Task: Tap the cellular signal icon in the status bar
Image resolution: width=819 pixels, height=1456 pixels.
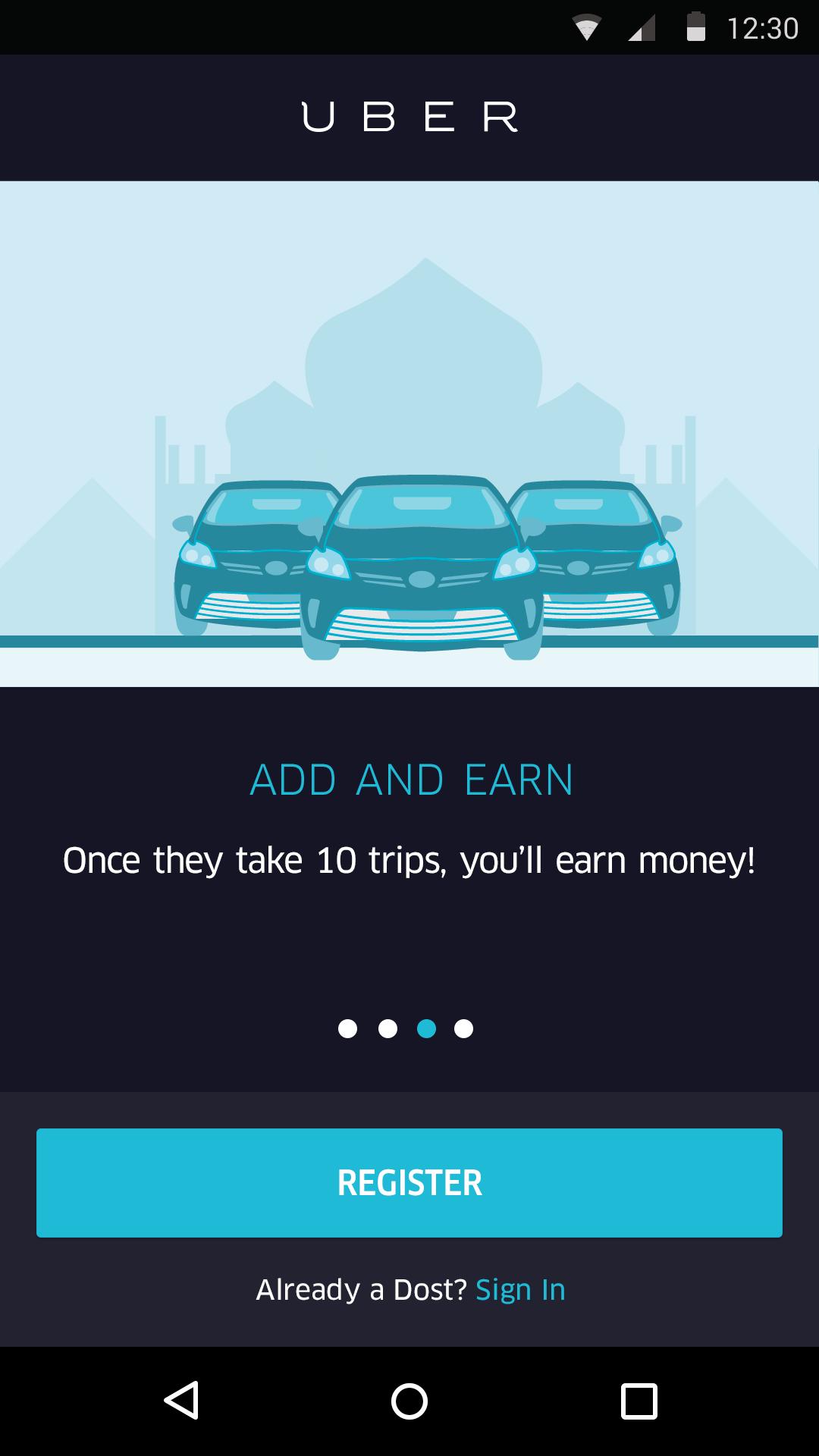Action: coord(641,25)
